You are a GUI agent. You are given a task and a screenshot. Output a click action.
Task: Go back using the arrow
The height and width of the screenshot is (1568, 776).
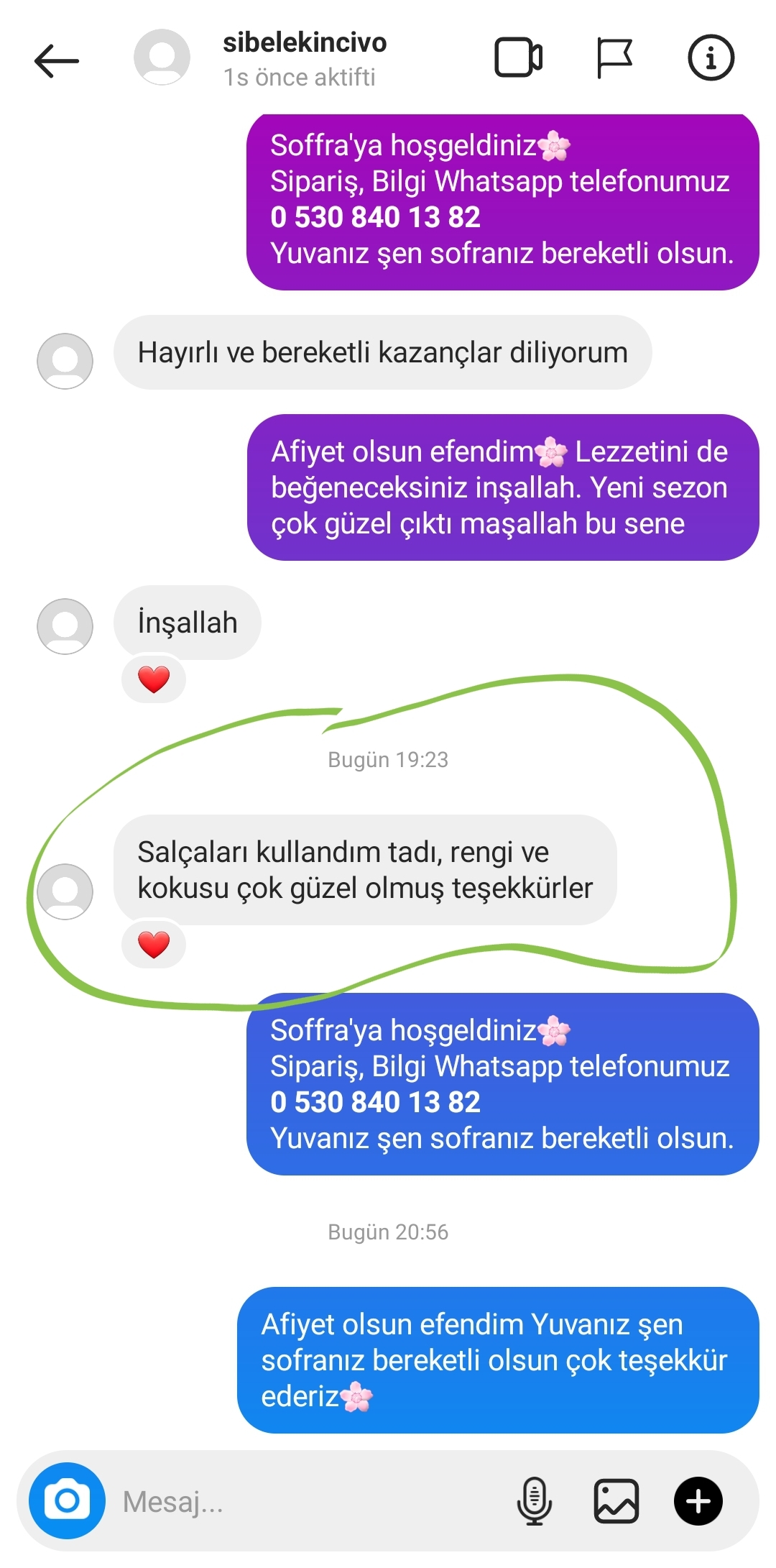[57, 60]
